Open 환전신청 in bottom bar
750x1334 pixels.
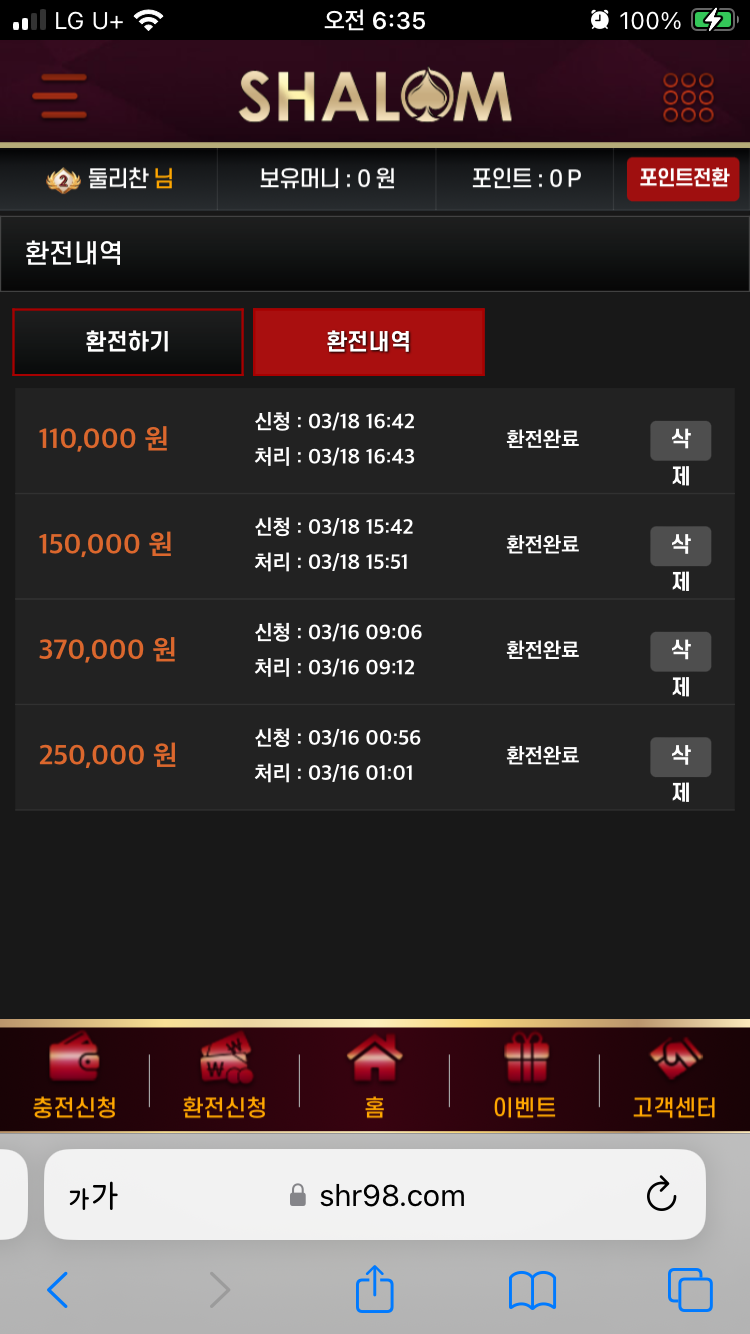click(x=224, y=1078)
